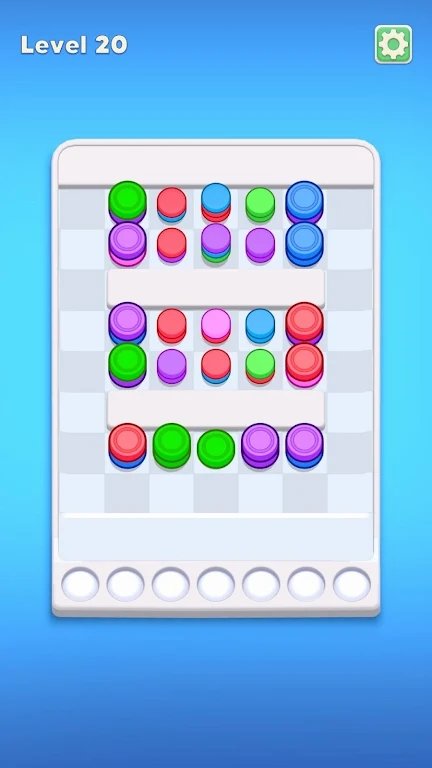Tap the large blue stack on purple base
432x768 pixels.
[304, 203]
